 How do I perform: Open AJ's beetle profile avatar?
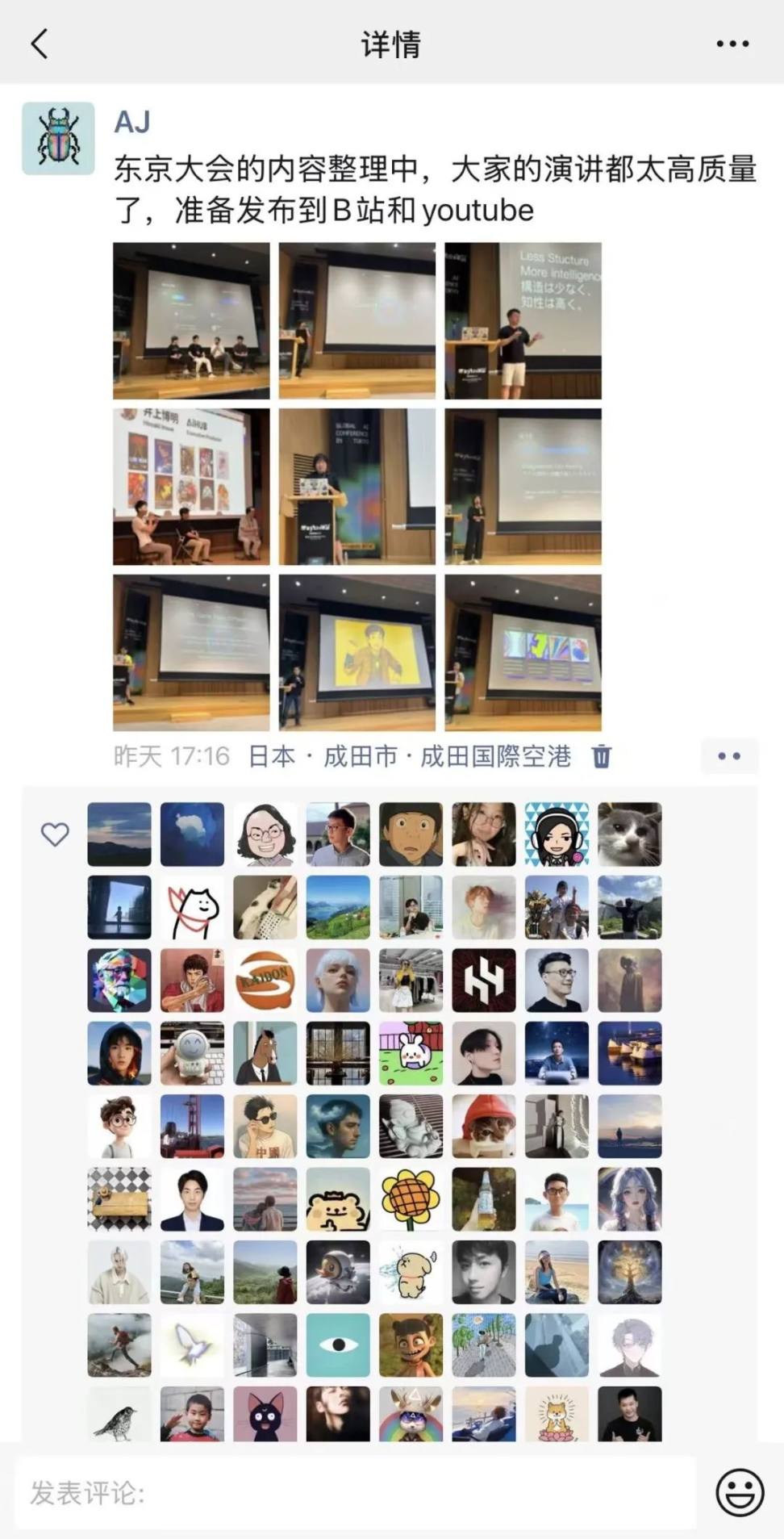pyautogui.click(x=58, y=139)
